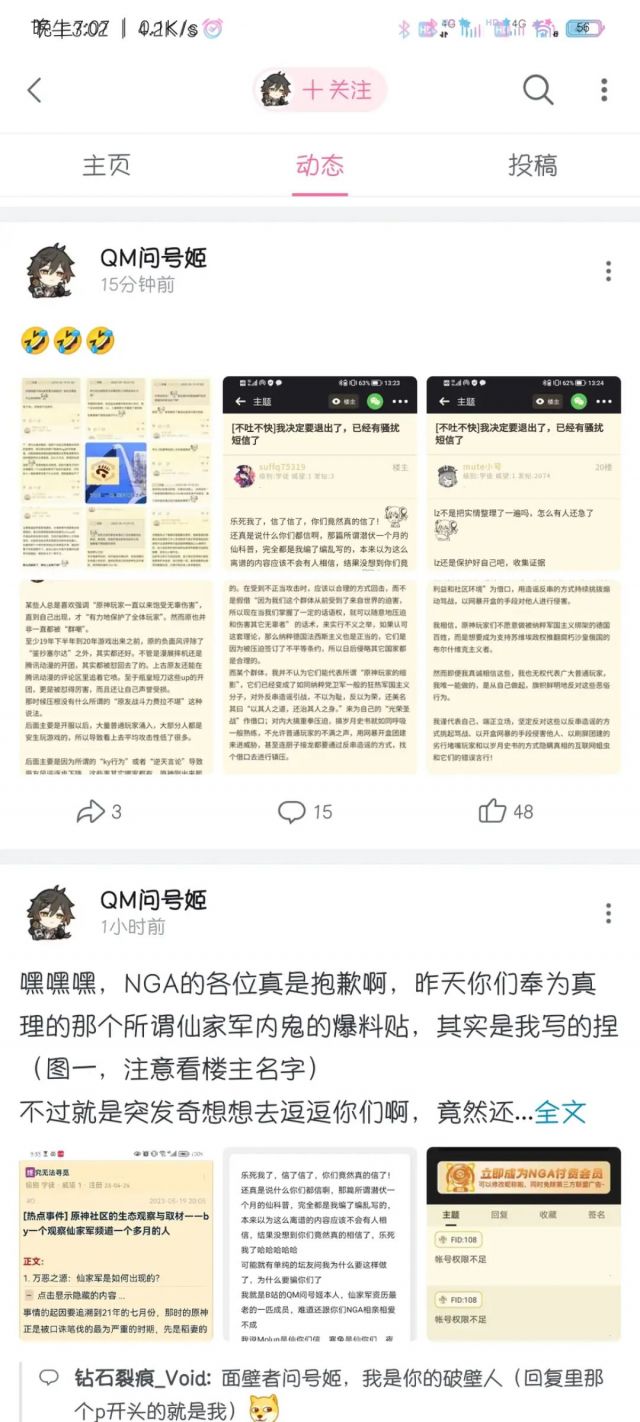Go back using the top-left arrow
640x1422 pixels.
(34, 90)
